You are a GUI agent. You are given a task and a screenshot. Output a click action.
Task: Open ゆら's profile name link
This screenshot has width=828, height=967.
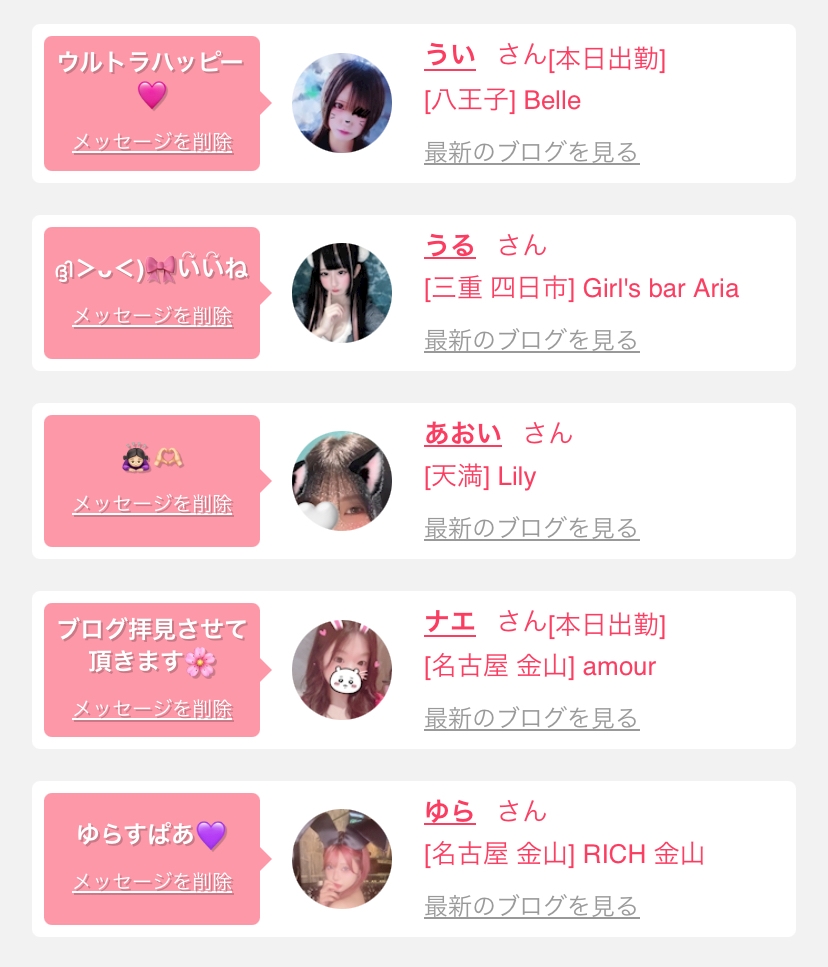[450, 810]
